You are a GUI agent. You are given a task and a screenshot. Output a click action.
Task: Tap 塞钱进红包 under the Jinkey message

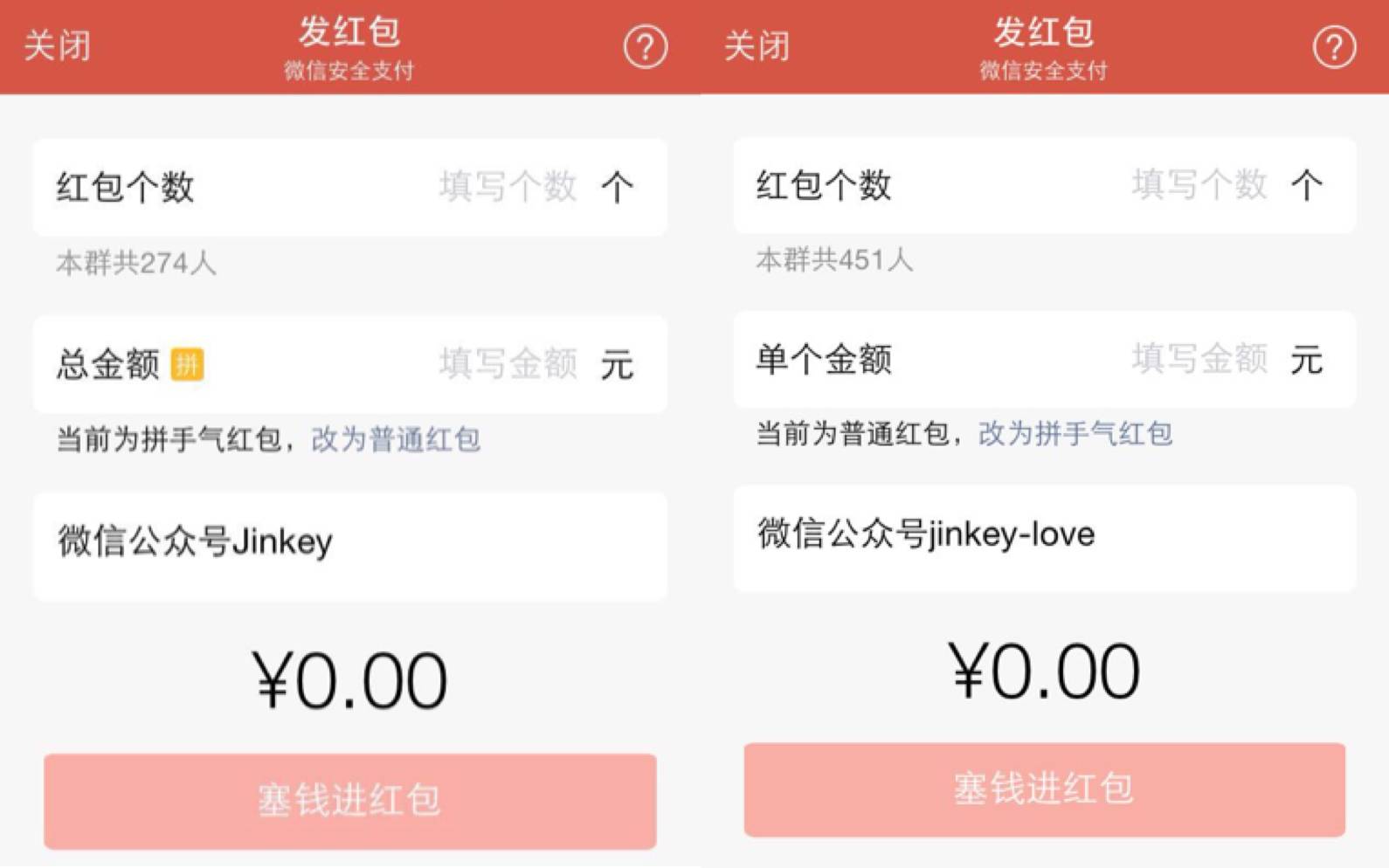pyautogui.click(x=349, y=801)
